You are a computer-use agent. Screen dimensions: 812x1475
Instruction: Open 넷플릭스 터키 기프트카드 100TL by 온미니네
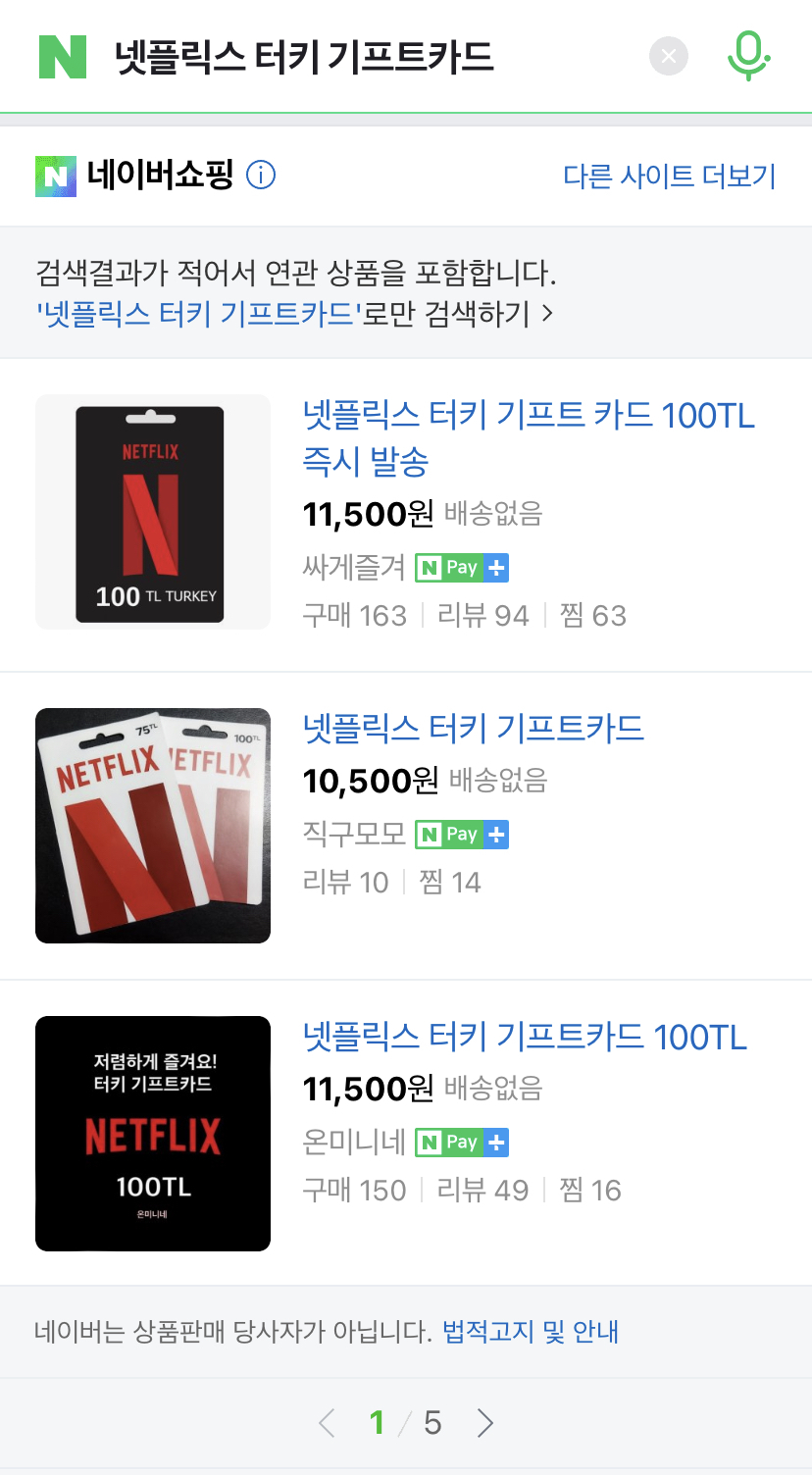click(525, 1037)
